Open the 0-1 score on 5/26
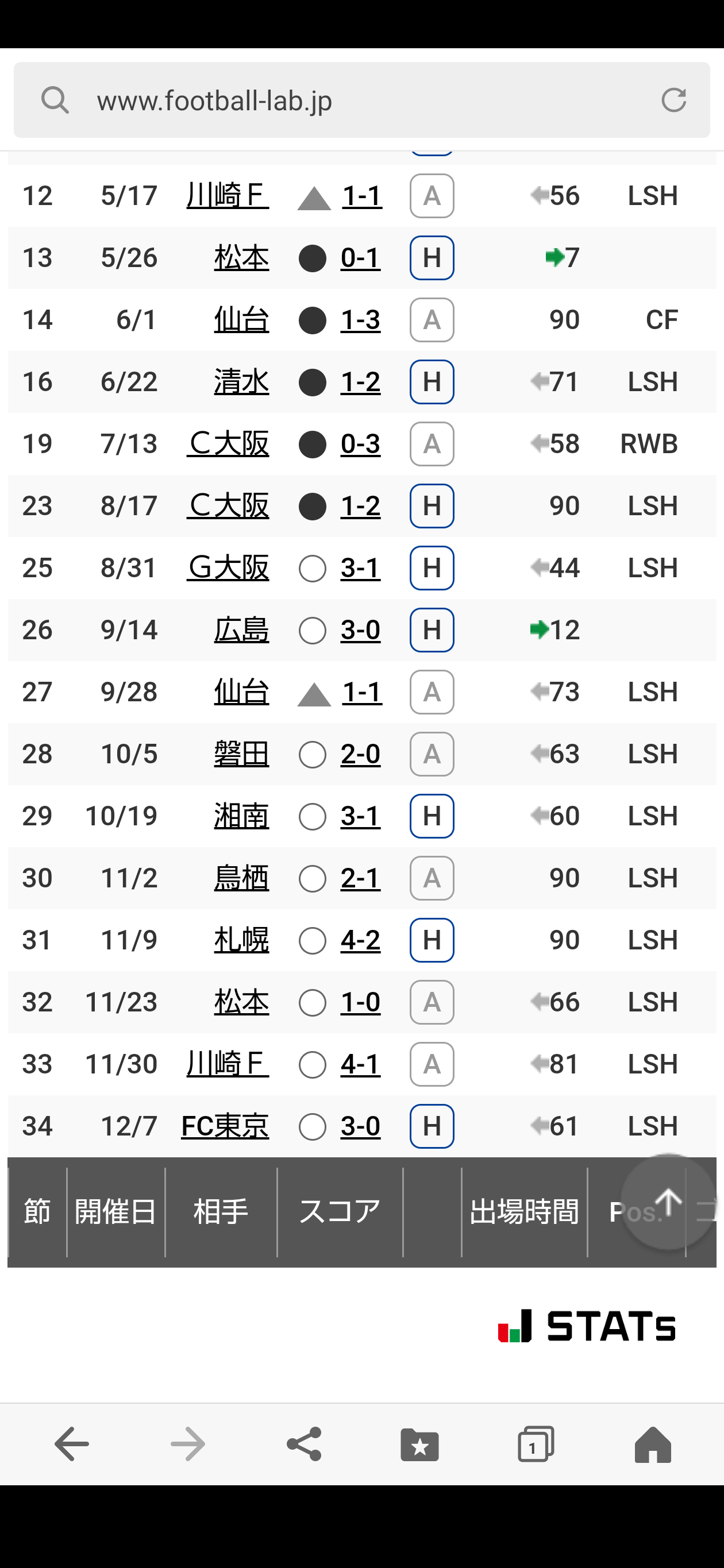Viewport: 724px width, 1568px height. tap(360, 258)
